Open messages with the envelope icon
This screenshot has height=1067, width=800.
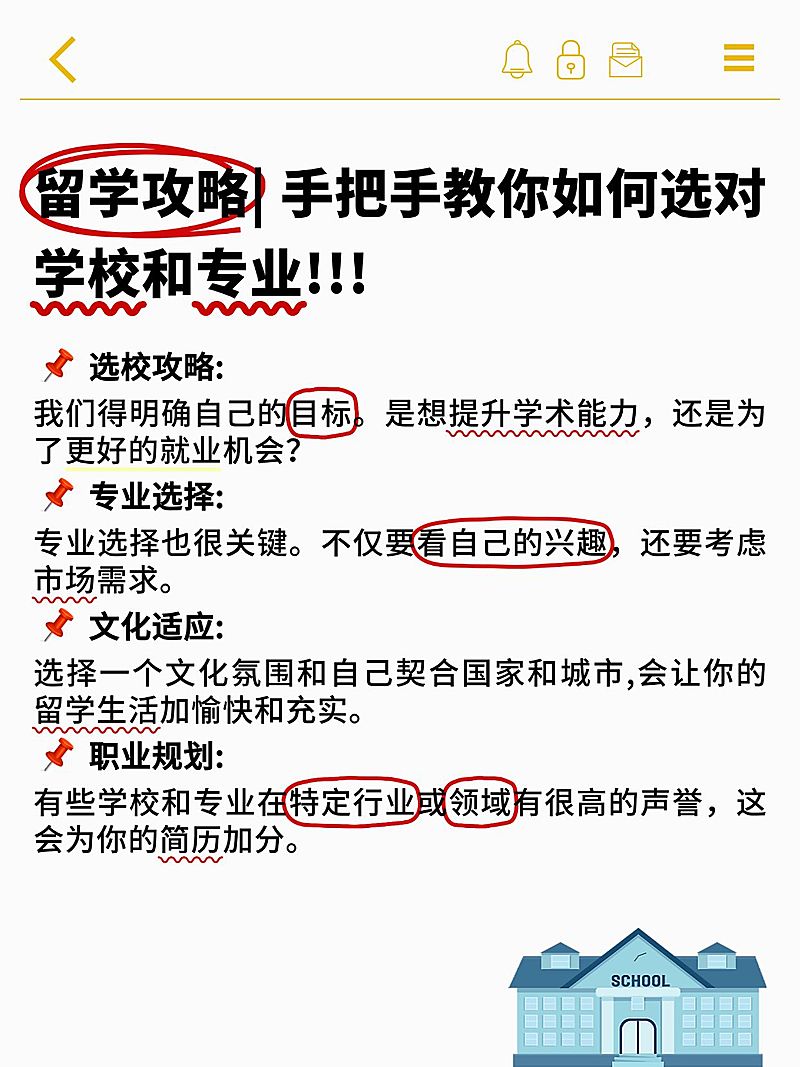(x=626, y=60)
